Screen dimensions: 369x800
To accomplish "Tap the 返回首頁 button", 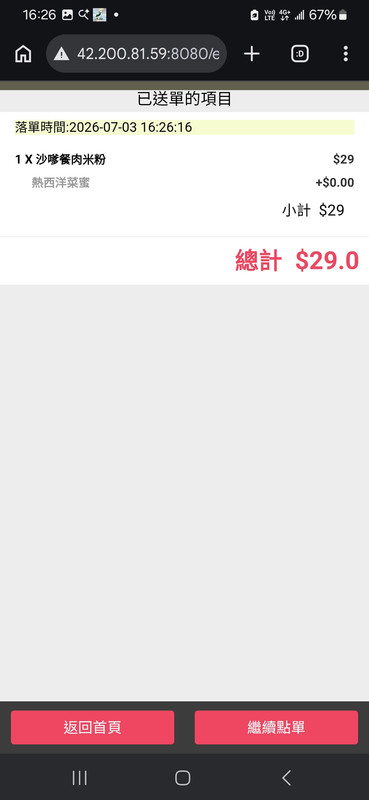I will (x=92, y=727).
